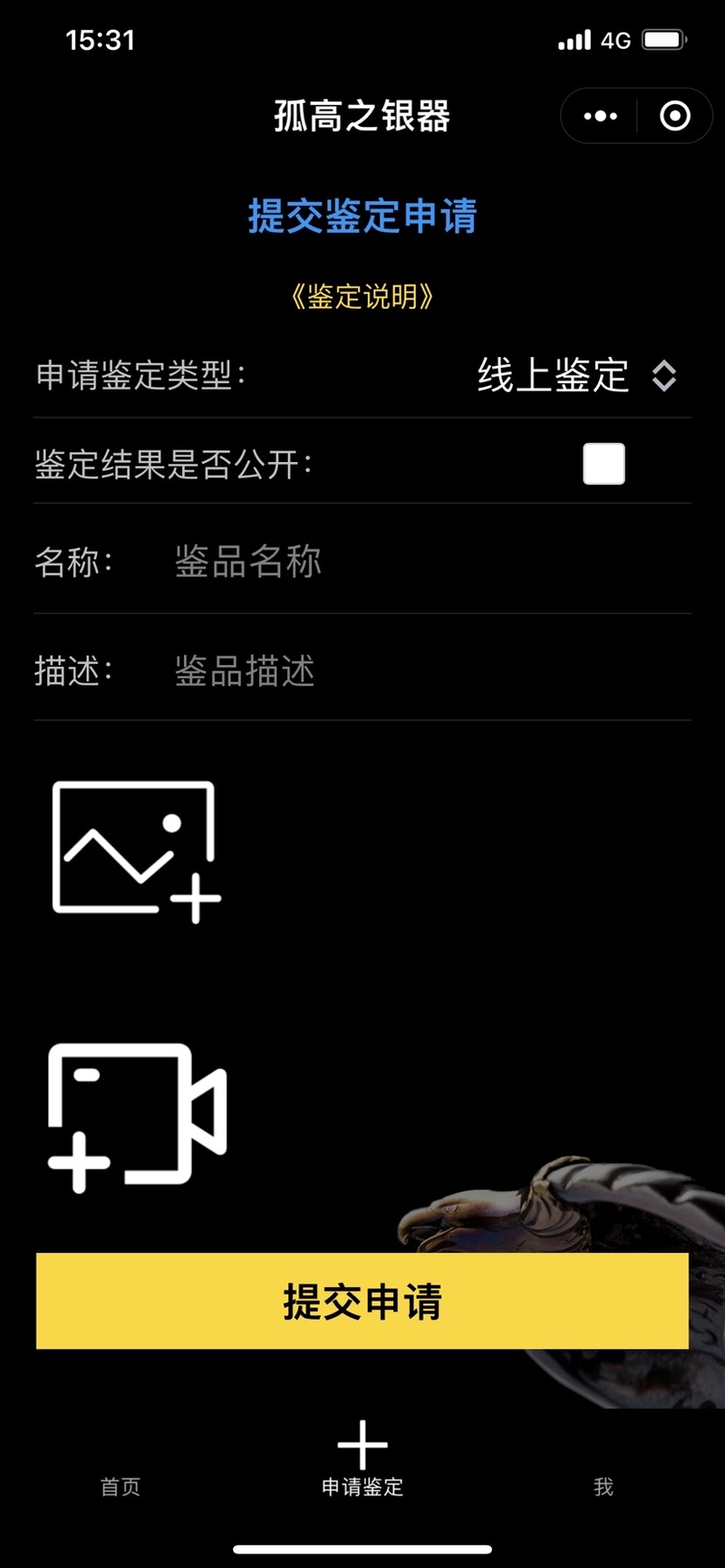
Task: Go to the 我 tab
Action: pos(604,1487)
